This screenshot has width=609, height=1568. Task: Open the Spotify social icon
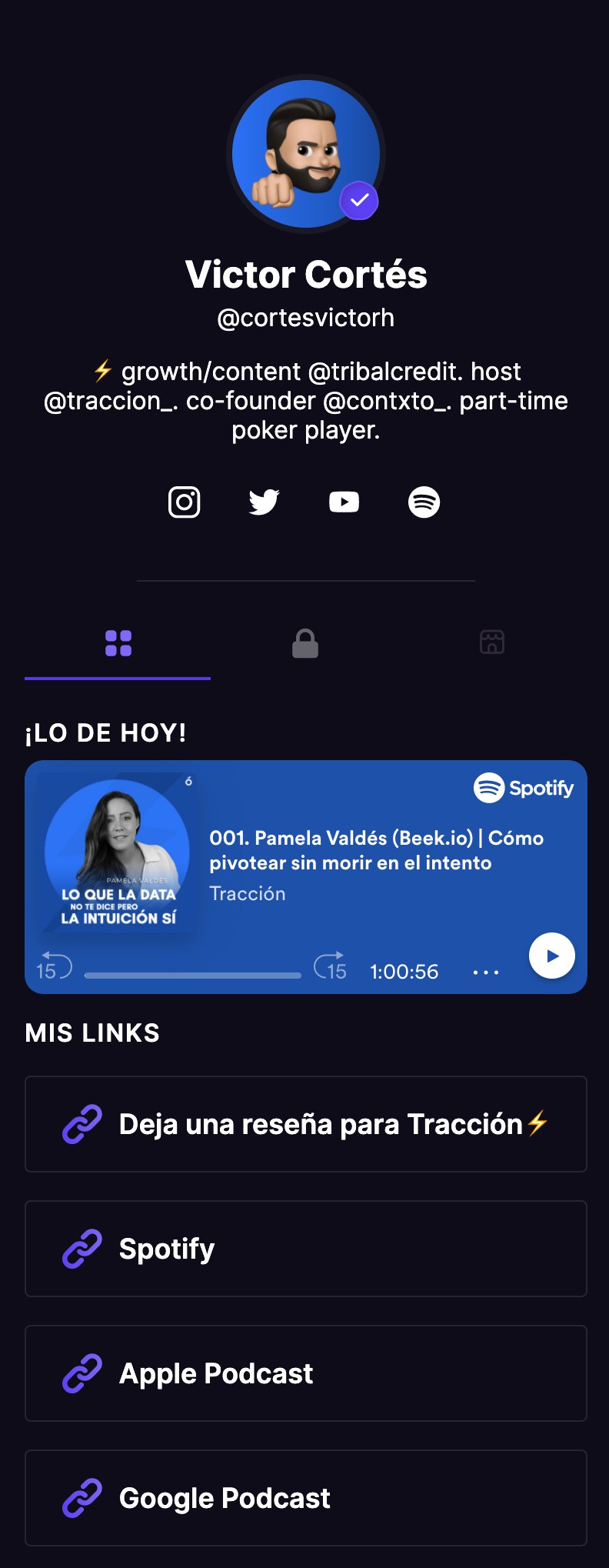(x=424, y=502)
